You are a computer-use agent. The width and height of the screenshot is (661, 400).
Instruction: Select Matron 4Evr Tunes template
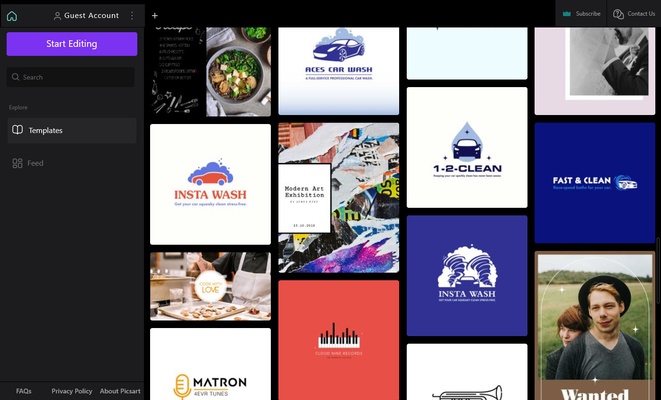point(210,365)
